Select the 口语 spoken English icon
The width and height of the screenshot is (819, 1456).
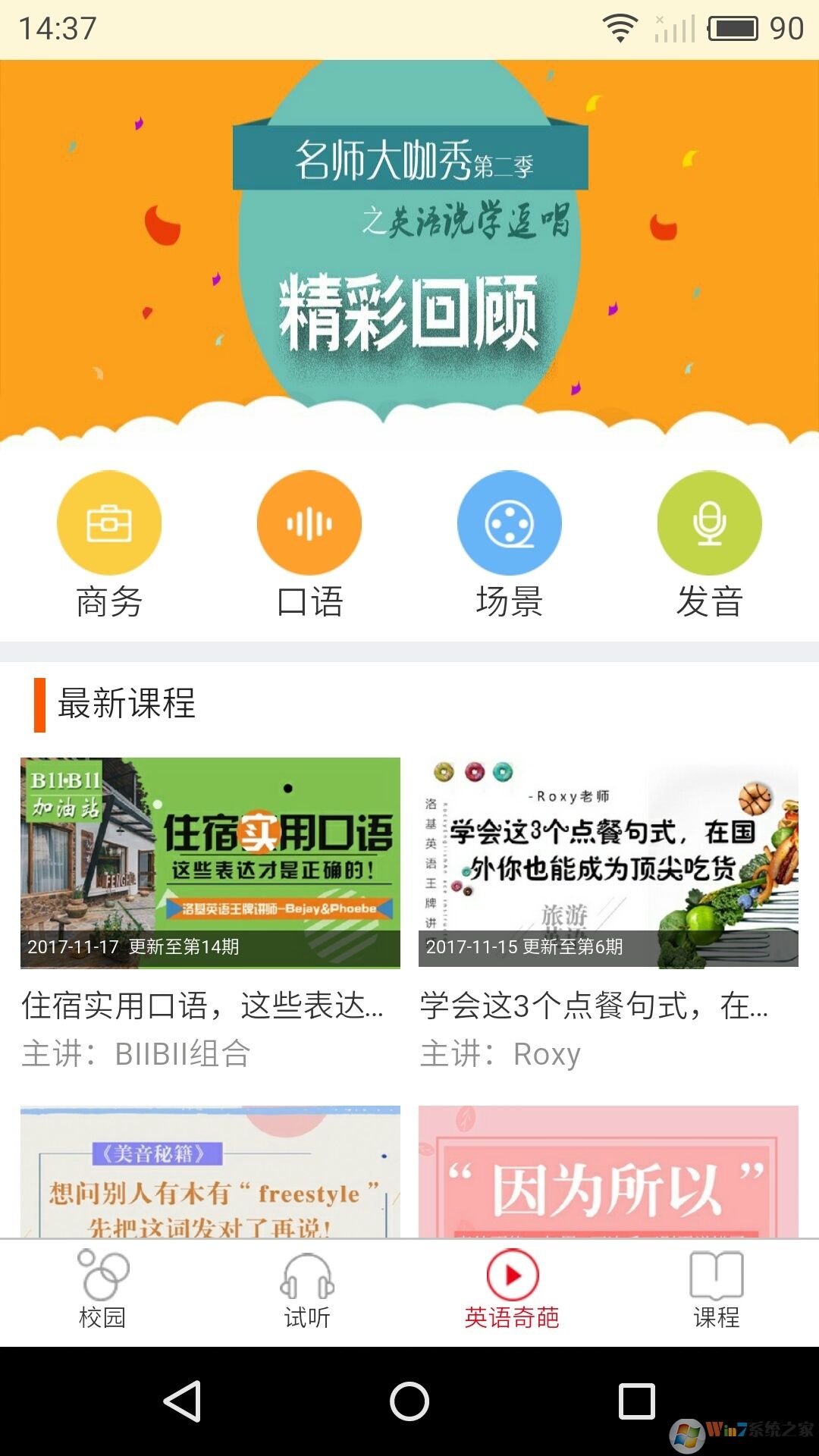(309, 523)
